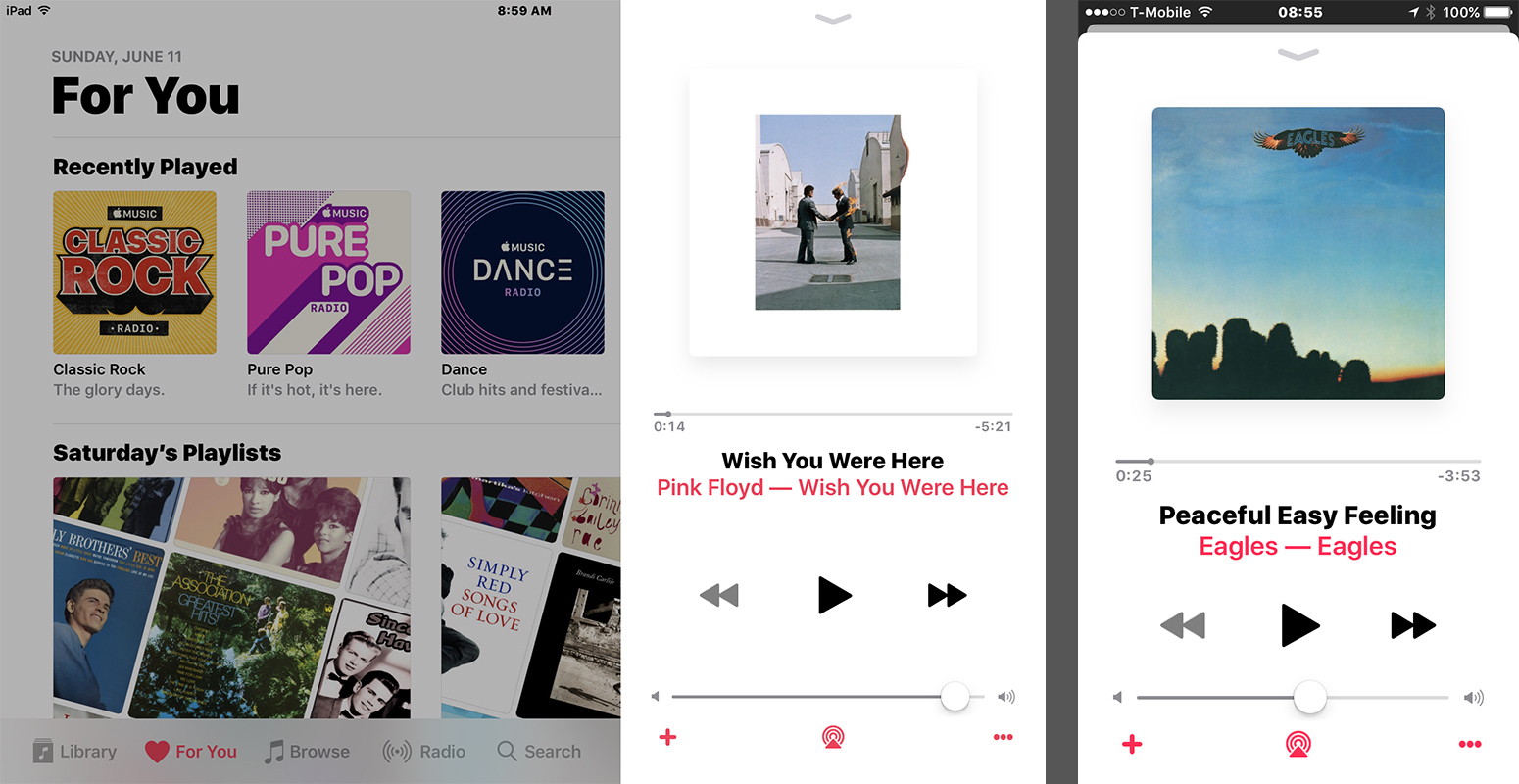Collapse the Pink Floyd now playing panel
Viewport: 1519px width, 784px height.
(x=833, y=19)
